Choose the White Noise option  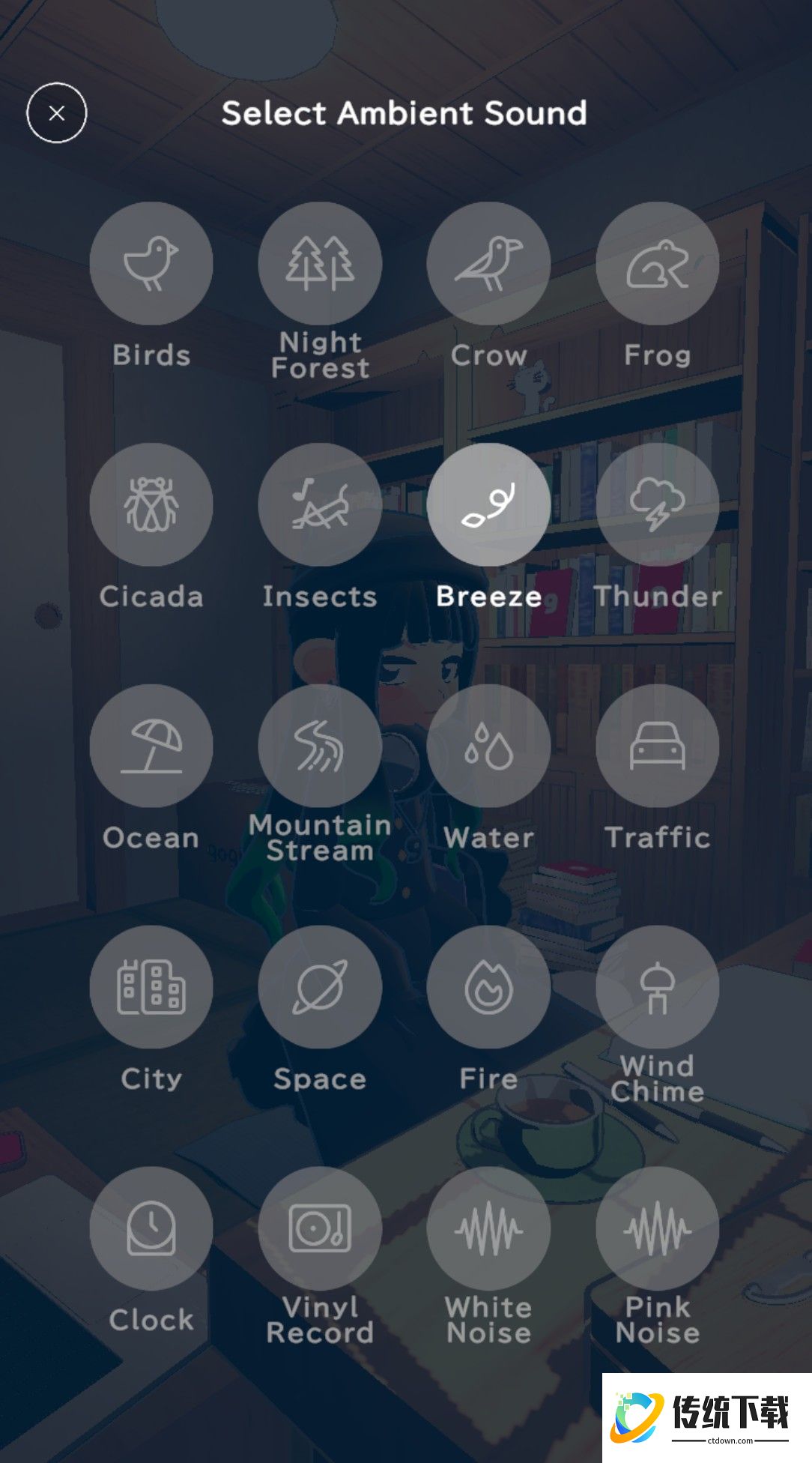pyautogui.click(x=488, y=1228)
